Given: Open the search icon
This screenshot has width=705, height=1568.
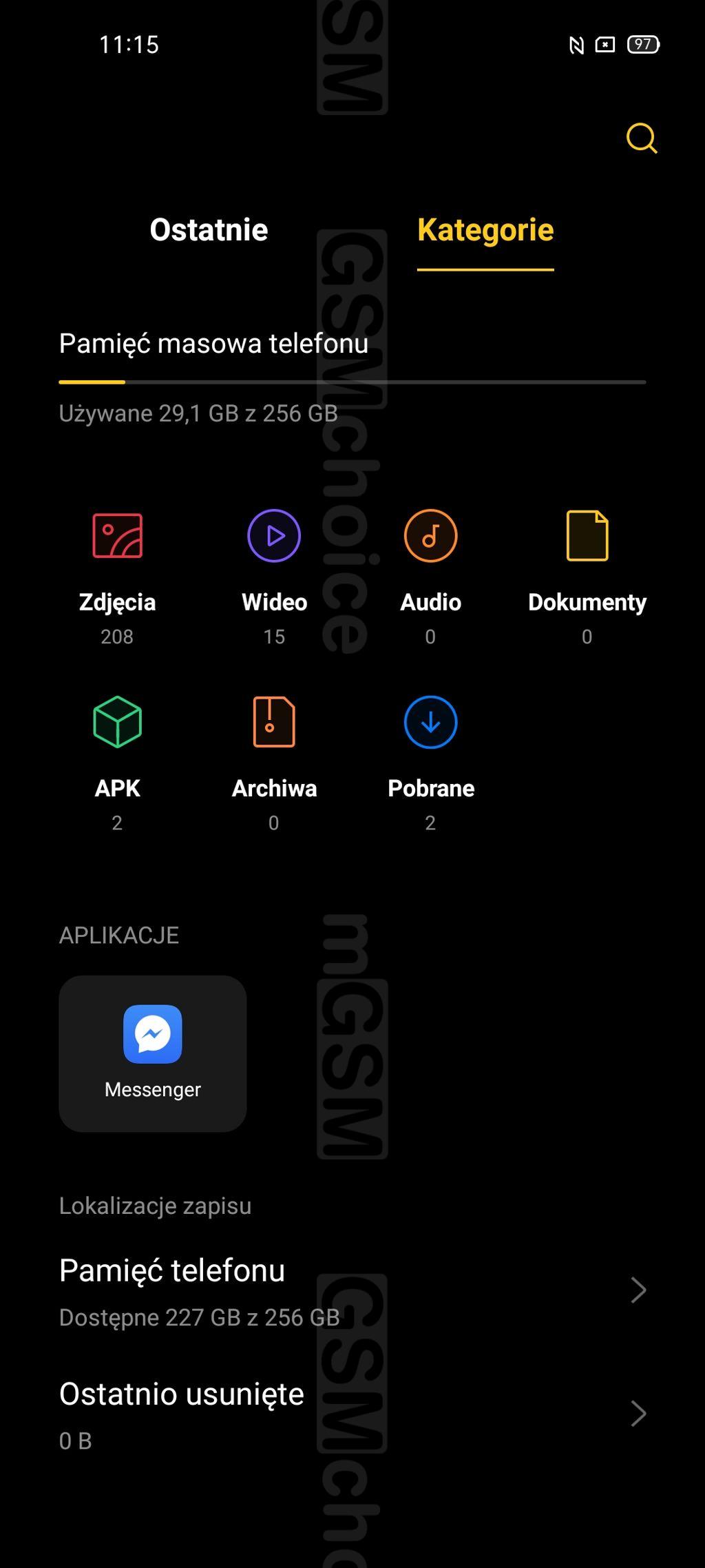Looking at the screenshot, I should point(642,138).
